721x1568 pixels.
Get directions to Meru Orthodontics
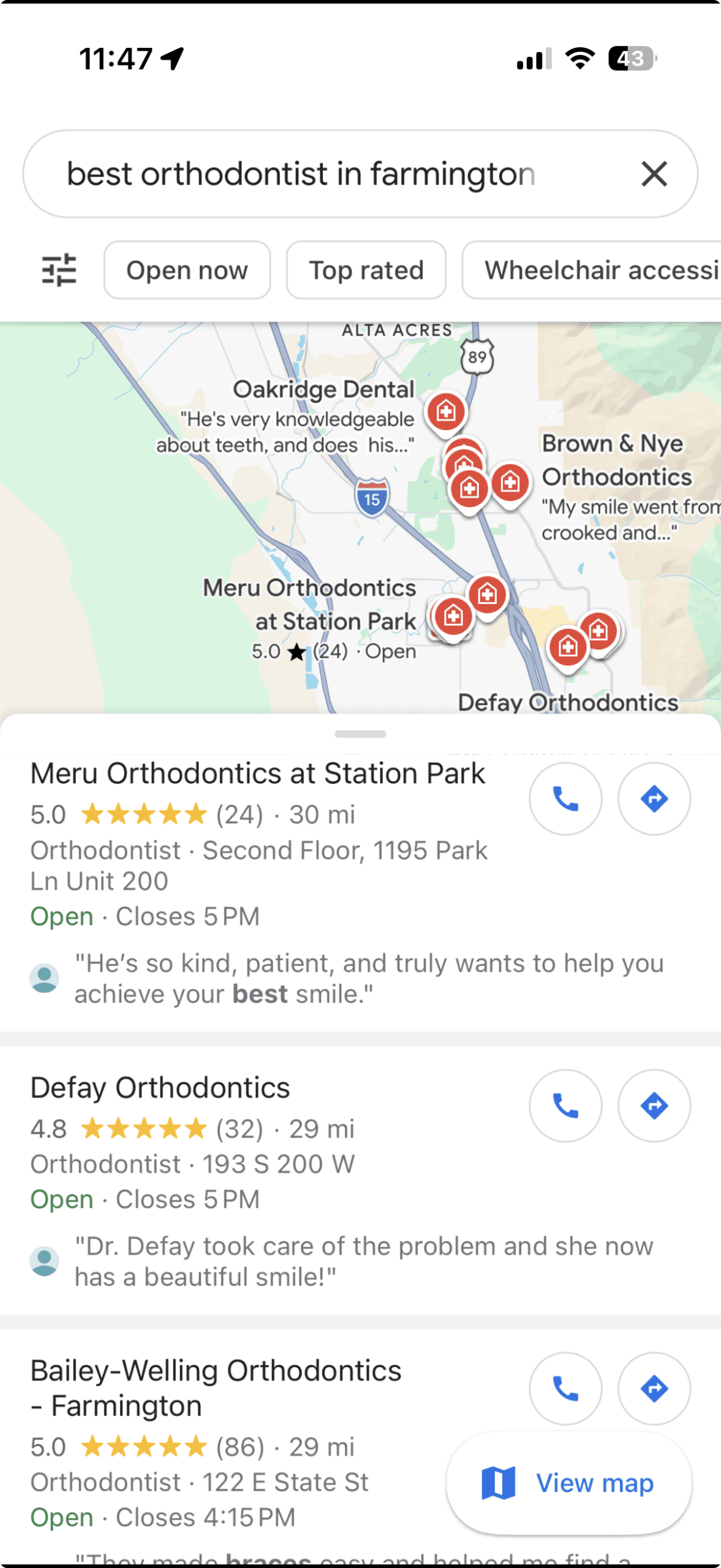[x=654, y=798]
